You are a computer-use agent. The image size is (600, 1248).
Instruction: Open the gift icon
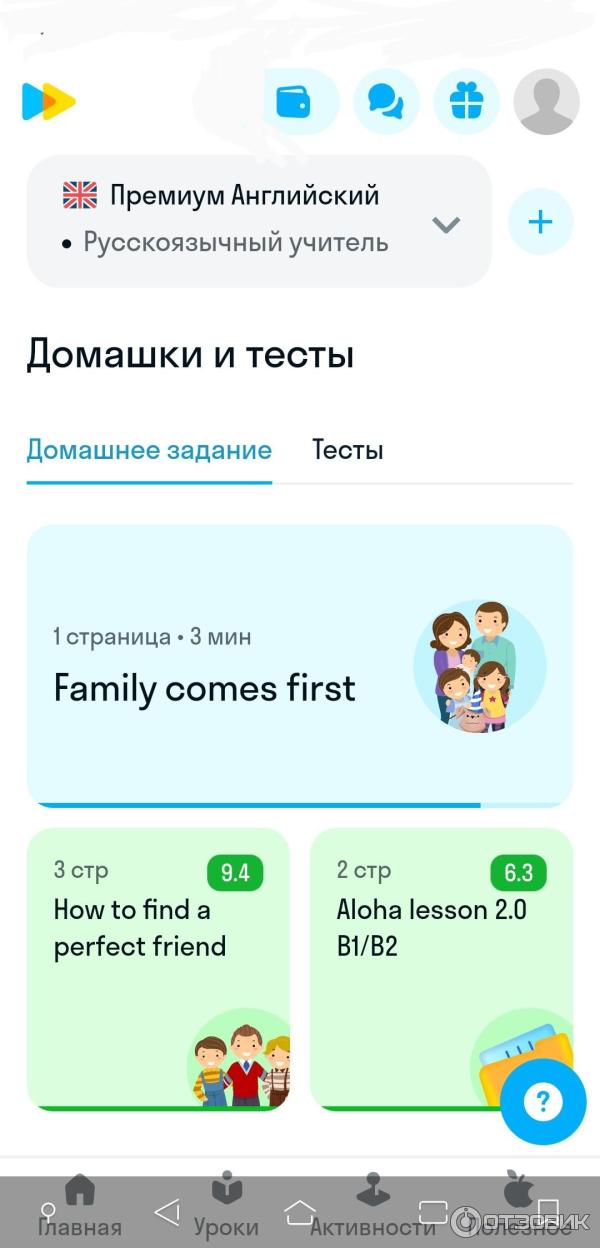[x=466, y=101]
